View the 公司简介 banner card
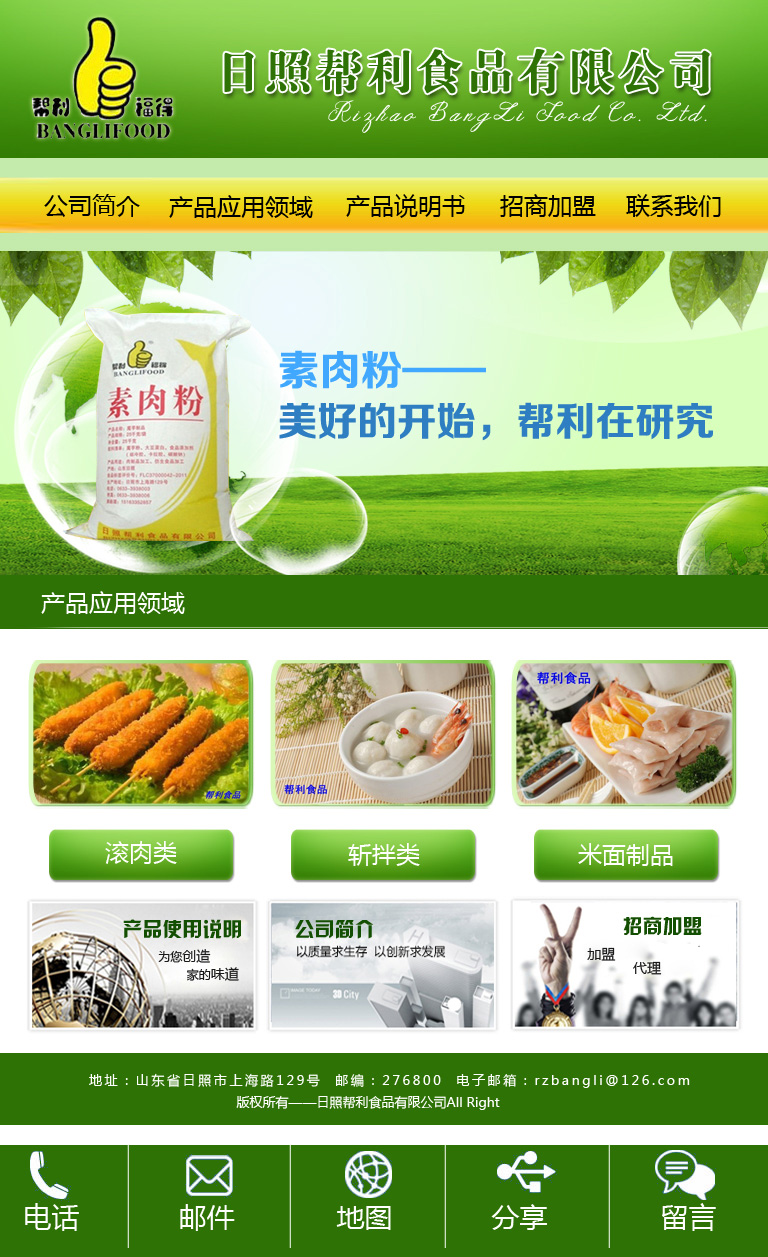The width and height of the screenshot is (768, 1257). click(383, 964)
